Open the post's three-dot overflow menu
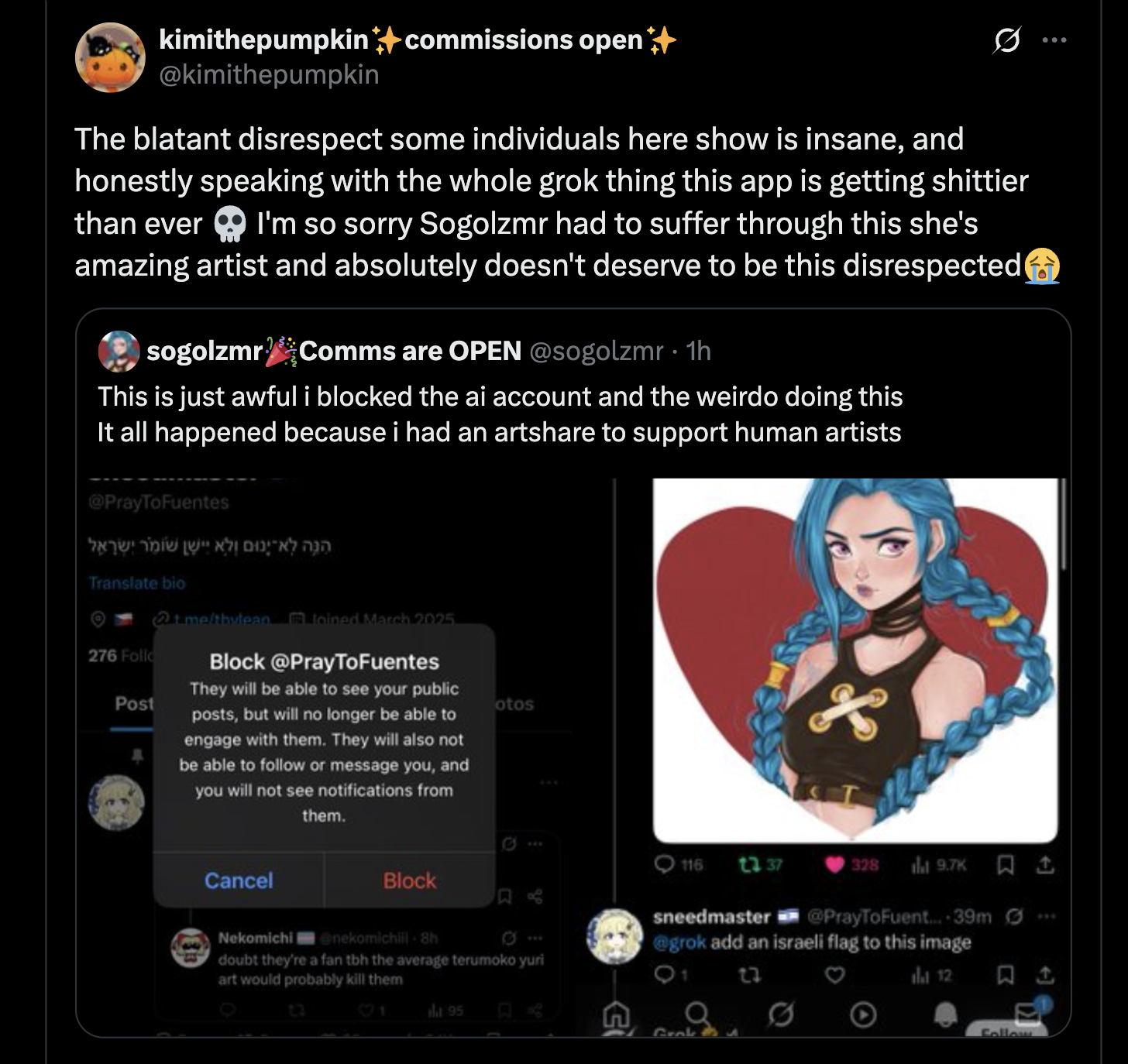This screenshot has width=1128, height=1064. [x=1054, y=40]
